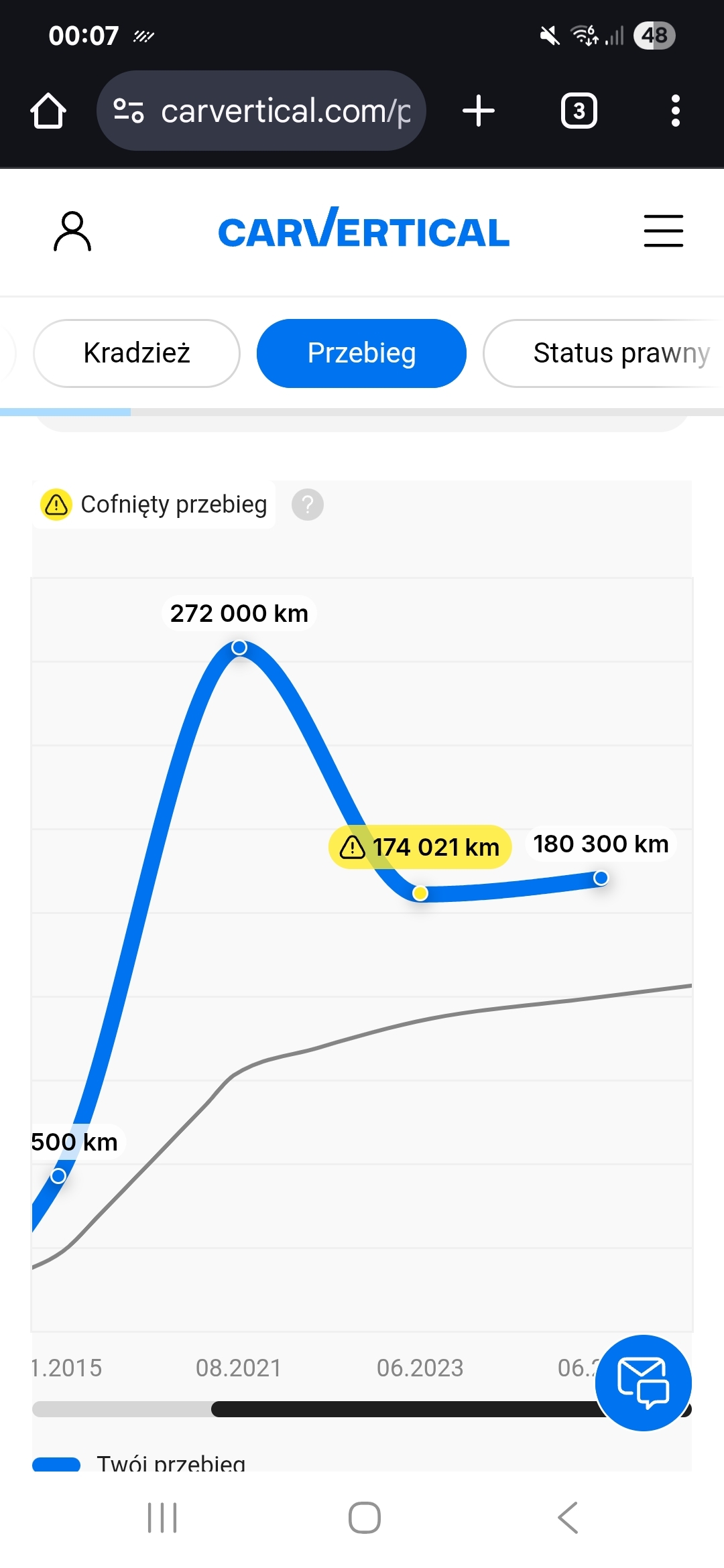The width and height of the screenshot is (724, 1568).
Task: Switch to the Kradzież tab
Action: click(x=137, y=353)
